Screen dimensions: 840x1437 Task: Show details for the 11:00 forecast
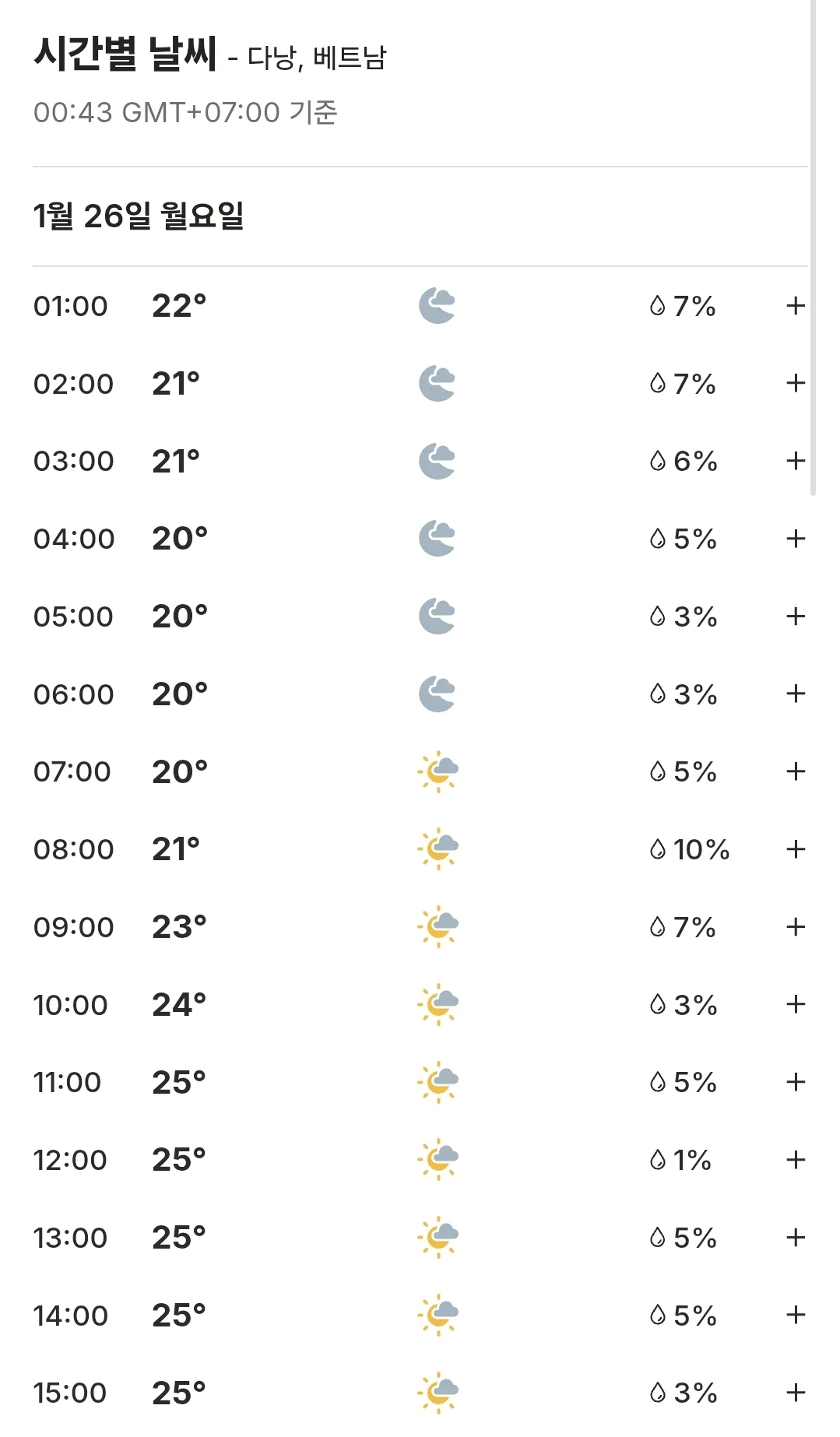coord(795,1082)
